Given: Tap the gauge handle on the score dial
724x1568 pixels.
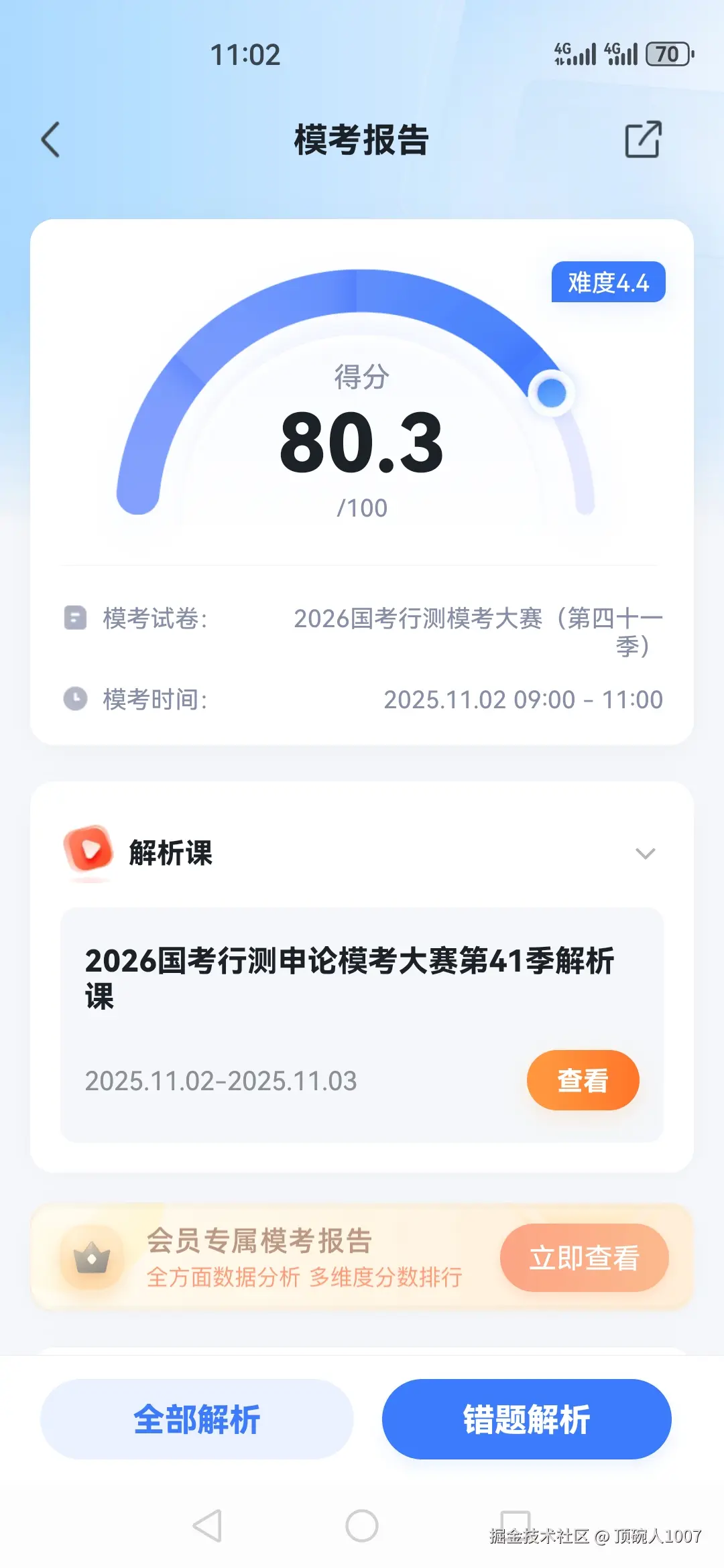Looking at the screenshot, I should [x=551, y=393].
